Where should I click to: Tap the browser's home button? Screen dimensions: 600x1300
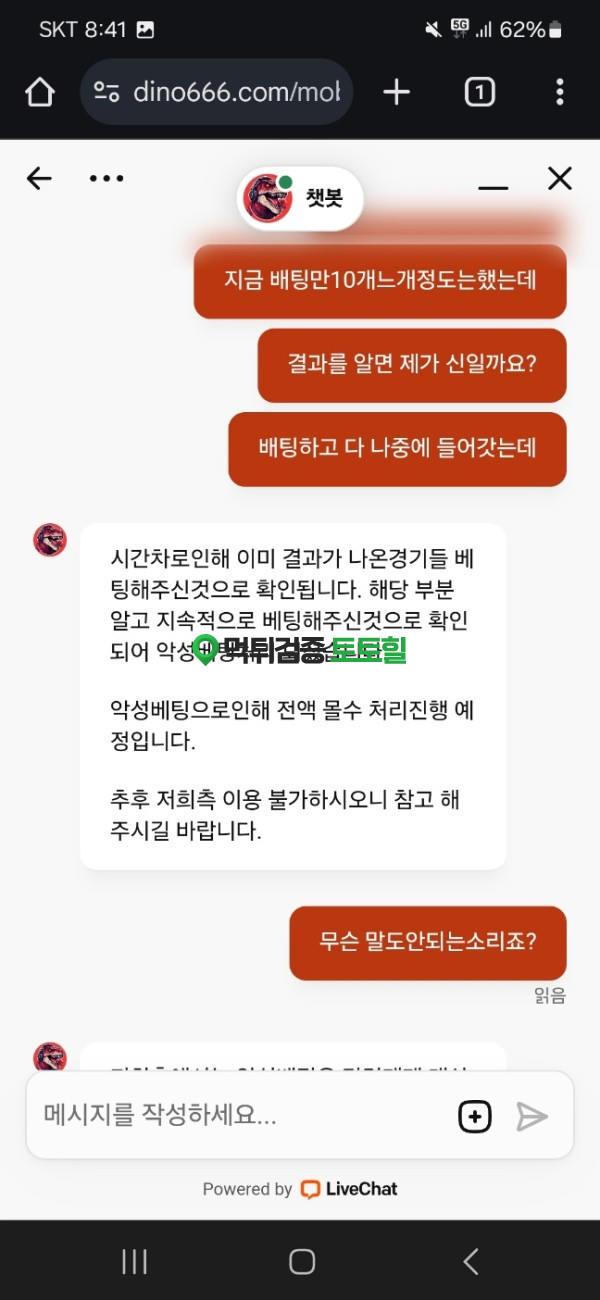click(x=40, y=93)
